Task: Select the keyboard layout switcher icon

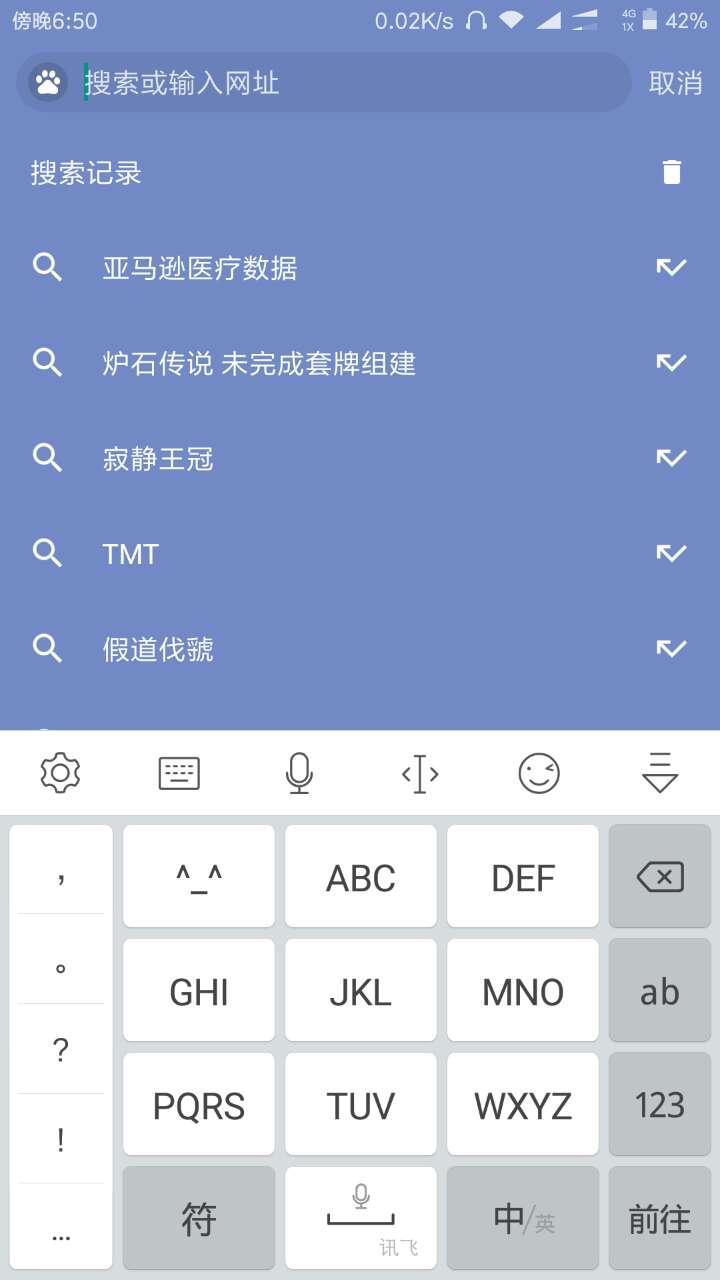Action: point(179,772)
